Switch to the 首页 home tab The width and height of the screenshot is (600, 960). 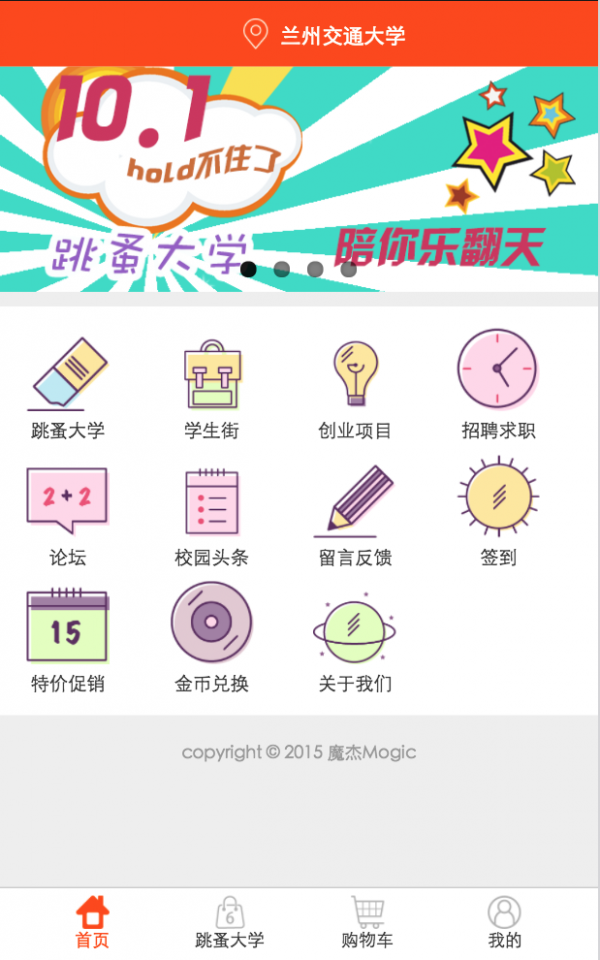pyautogui.click(x=92, y=922)
